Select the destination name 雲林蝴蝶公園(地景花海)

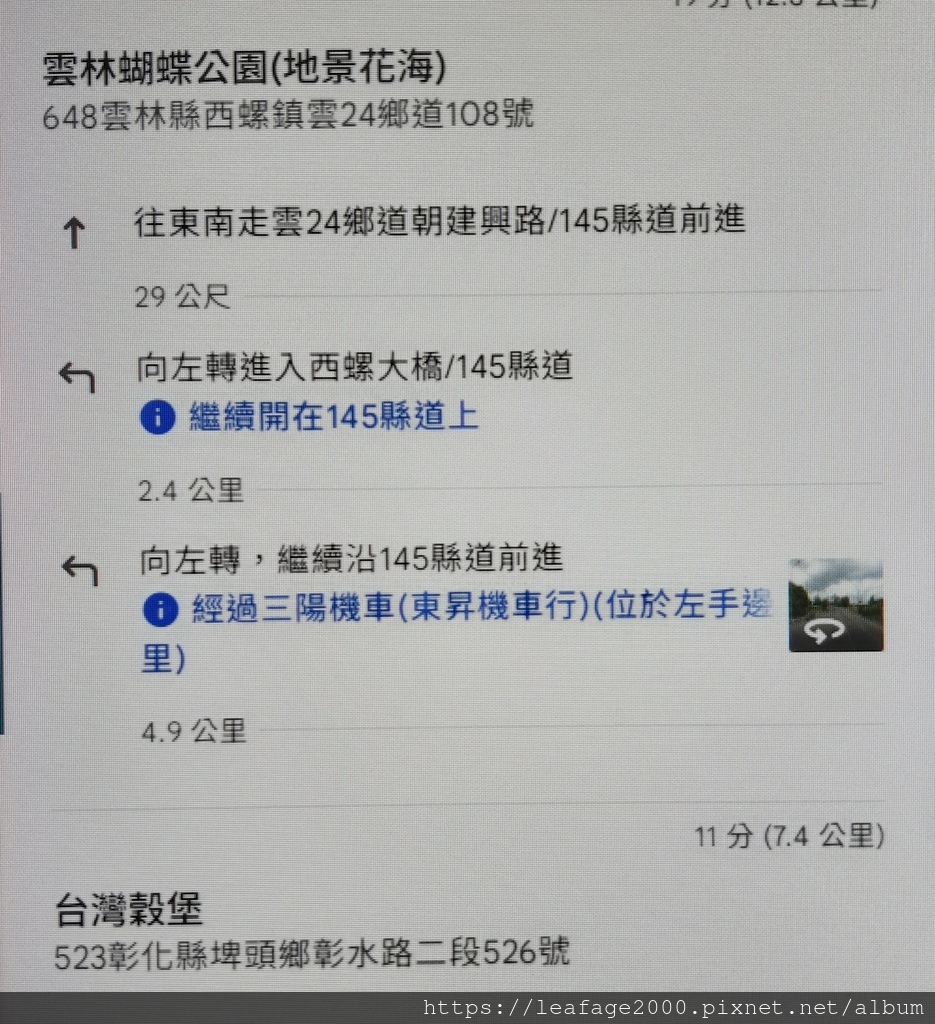[x=243, y=68]
